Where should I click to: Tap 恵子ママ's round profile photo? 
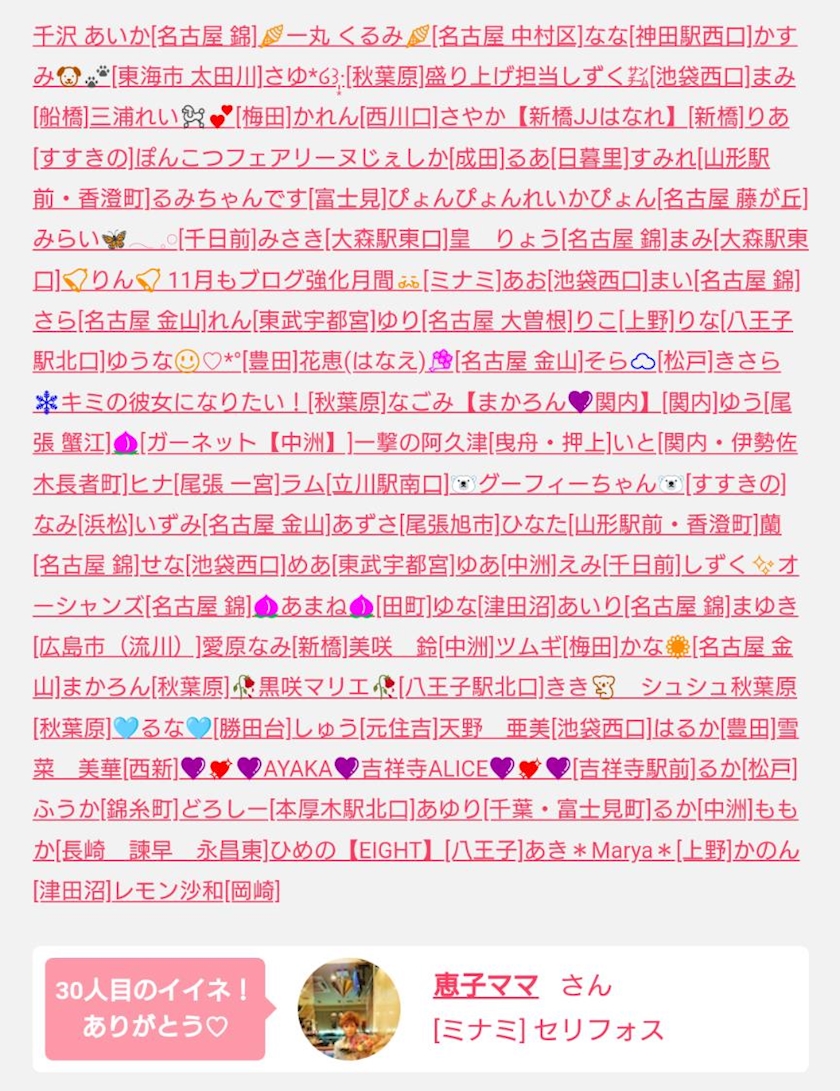349,1009
